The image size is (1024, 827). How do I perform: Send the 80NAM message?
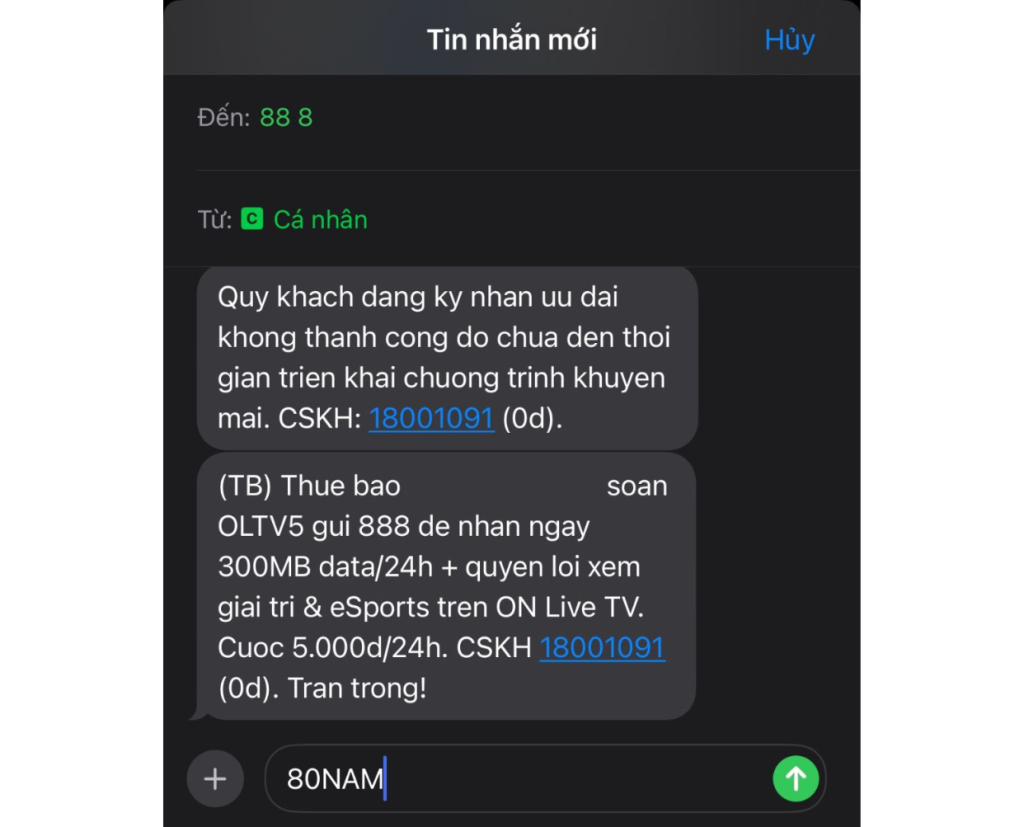795,778
